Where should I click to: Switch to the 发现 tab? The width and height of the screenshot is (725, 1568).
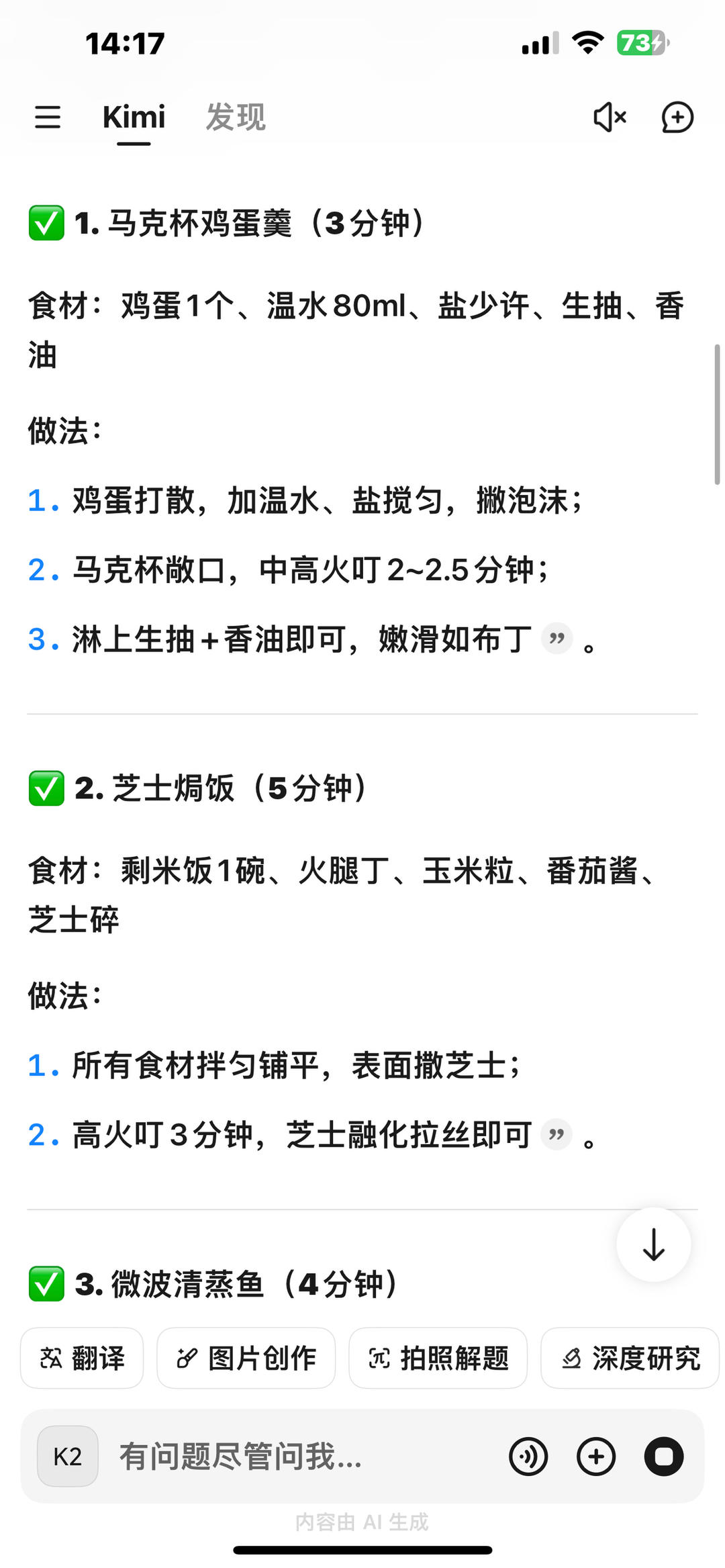tap(236, 118)
